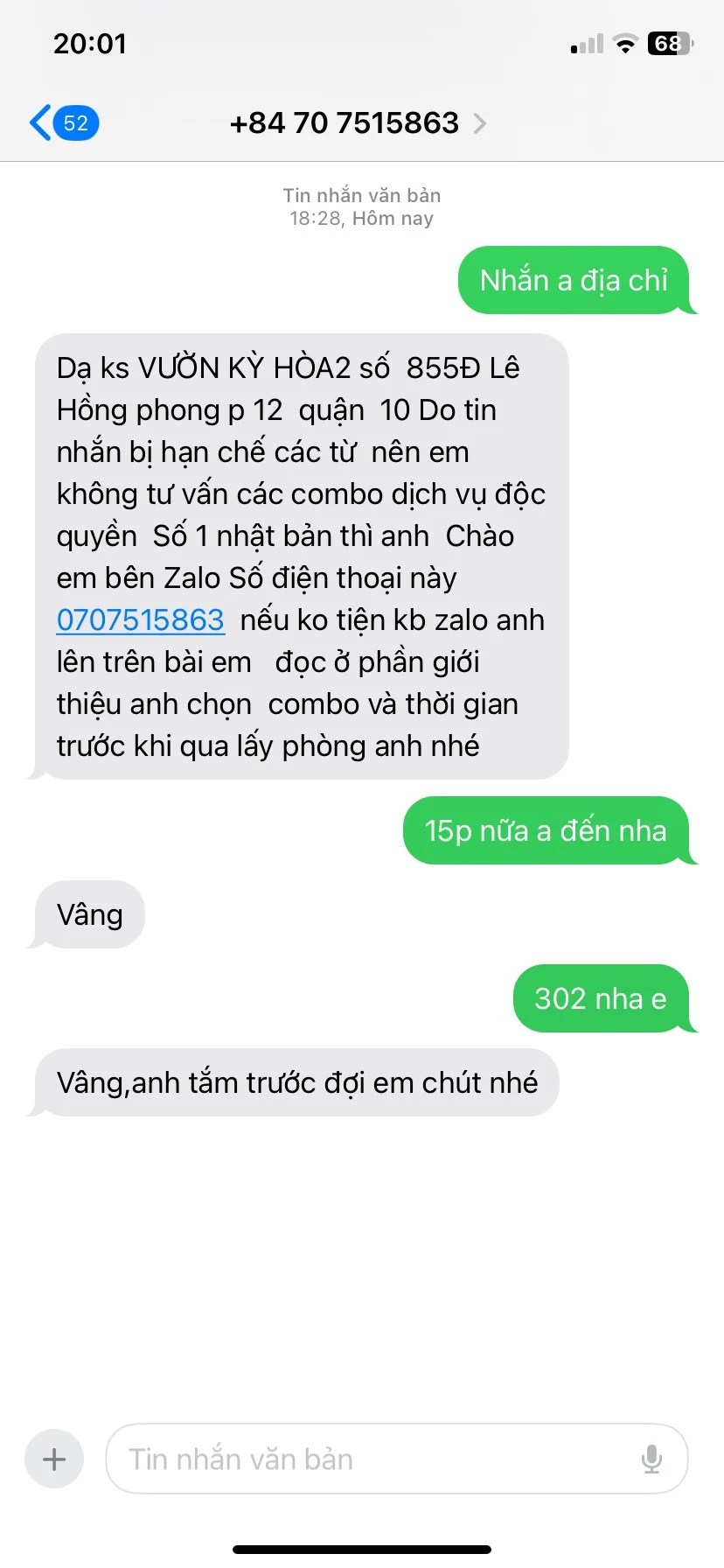Open contact details for +84 70 7515863
The height and width of the screenshot is (1568, 724).
pos(357,123)
